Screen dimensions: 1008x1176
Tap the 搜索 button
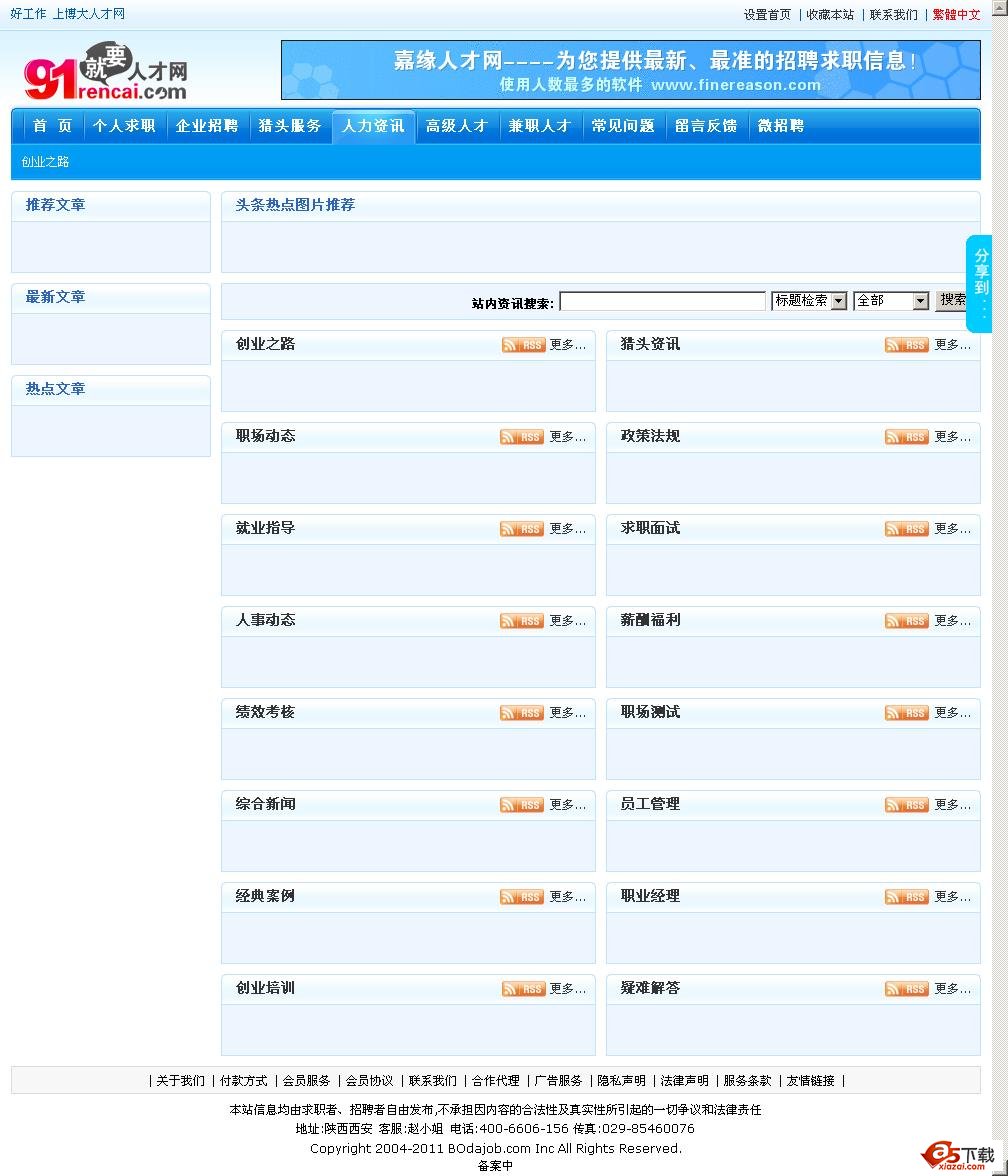point(951,300)
